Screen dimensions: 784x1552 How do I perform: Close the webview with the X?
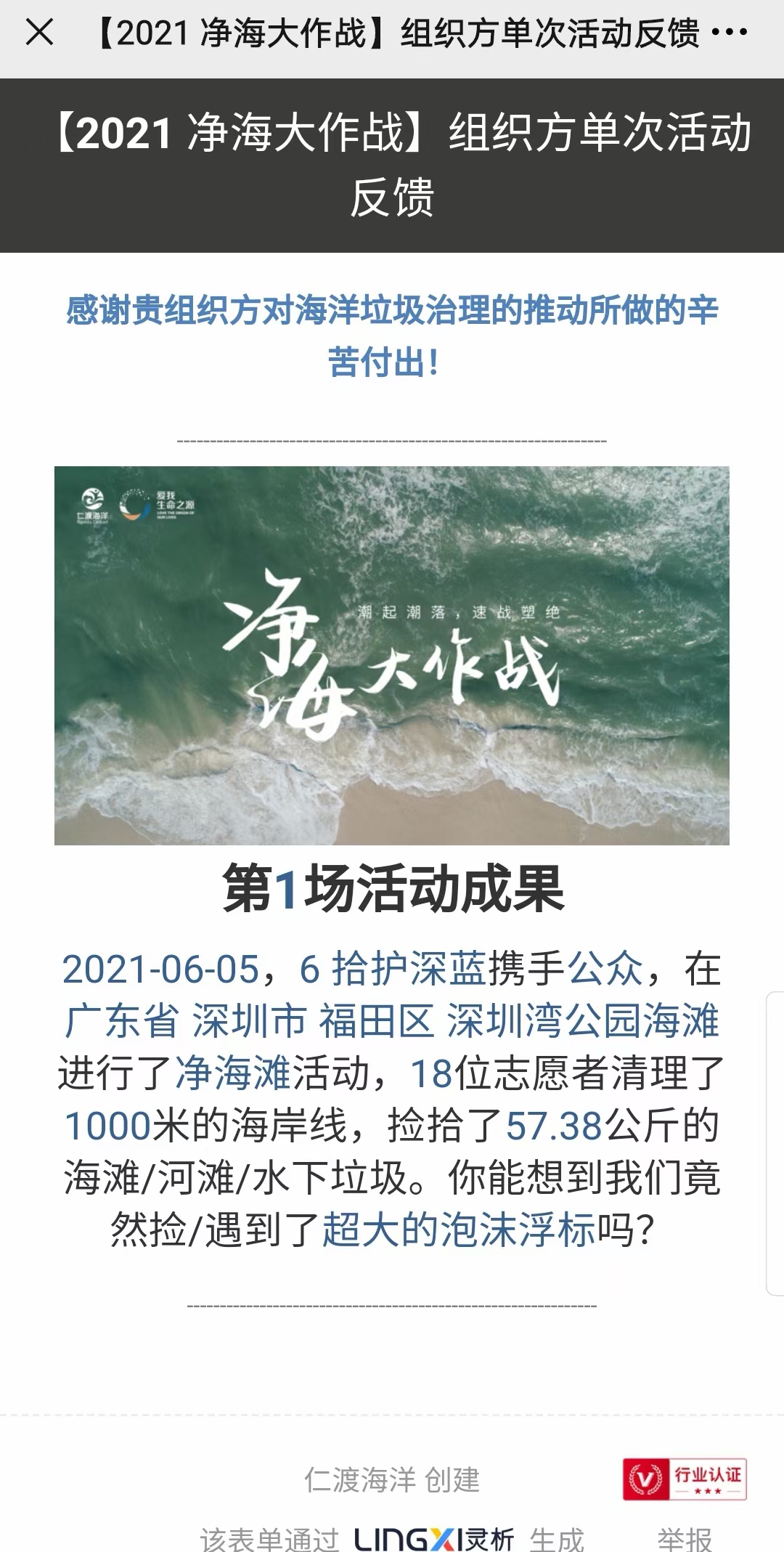pyautogui.click(x=39, y=33)
